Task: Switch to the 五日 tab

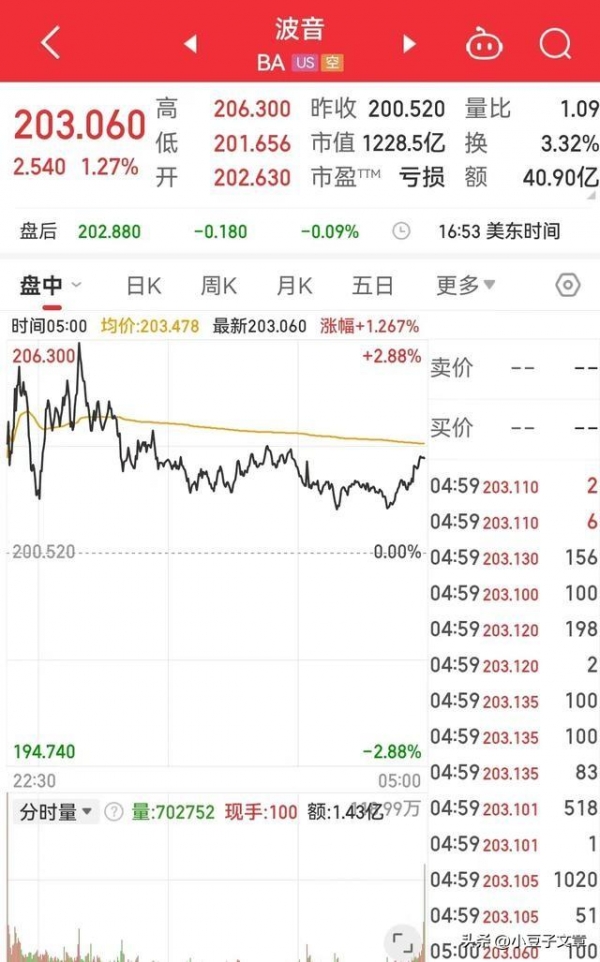Action: (x=372, y=286)
